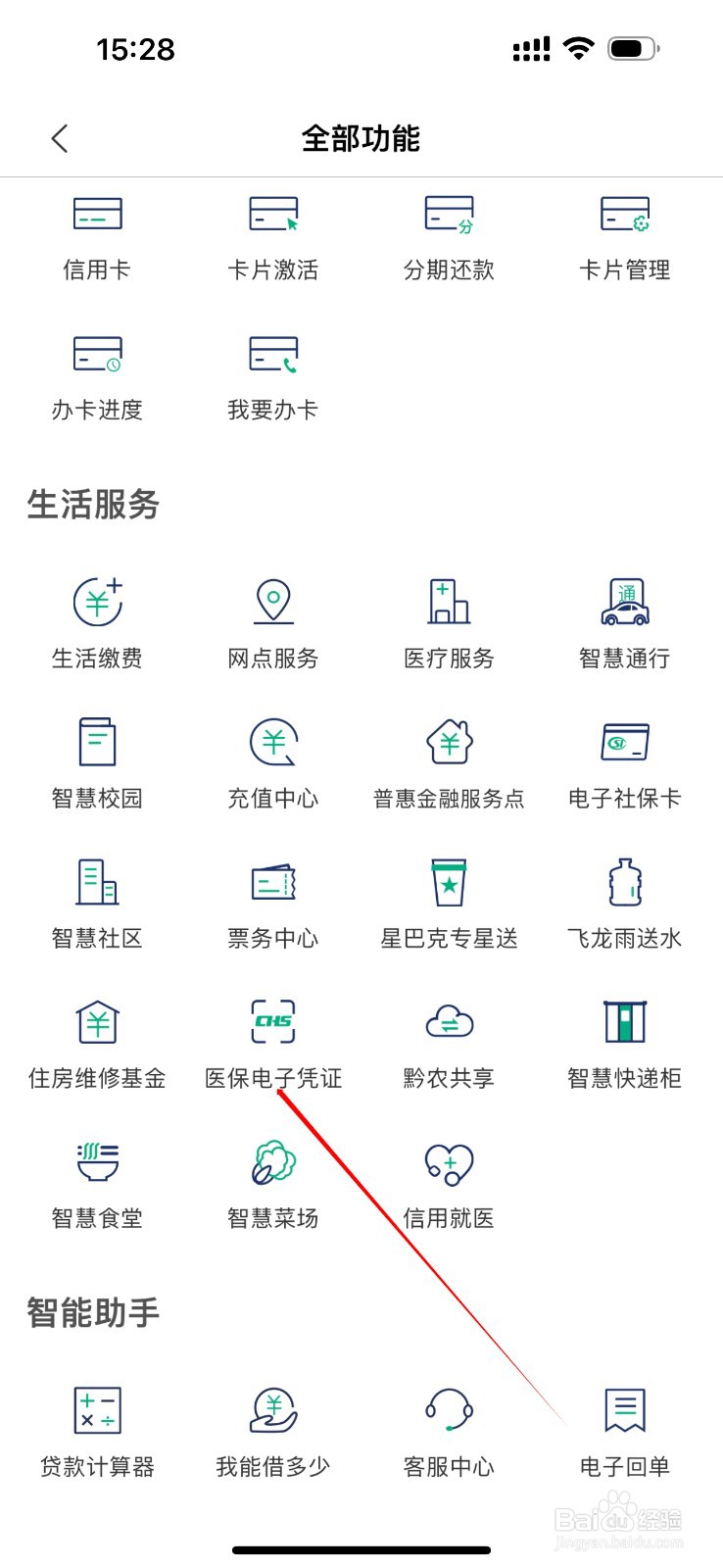Open 充值中心 recharge center
The width and height of the screenshot is (723, 1568).
pyautogui.click(x=272, y=762)
